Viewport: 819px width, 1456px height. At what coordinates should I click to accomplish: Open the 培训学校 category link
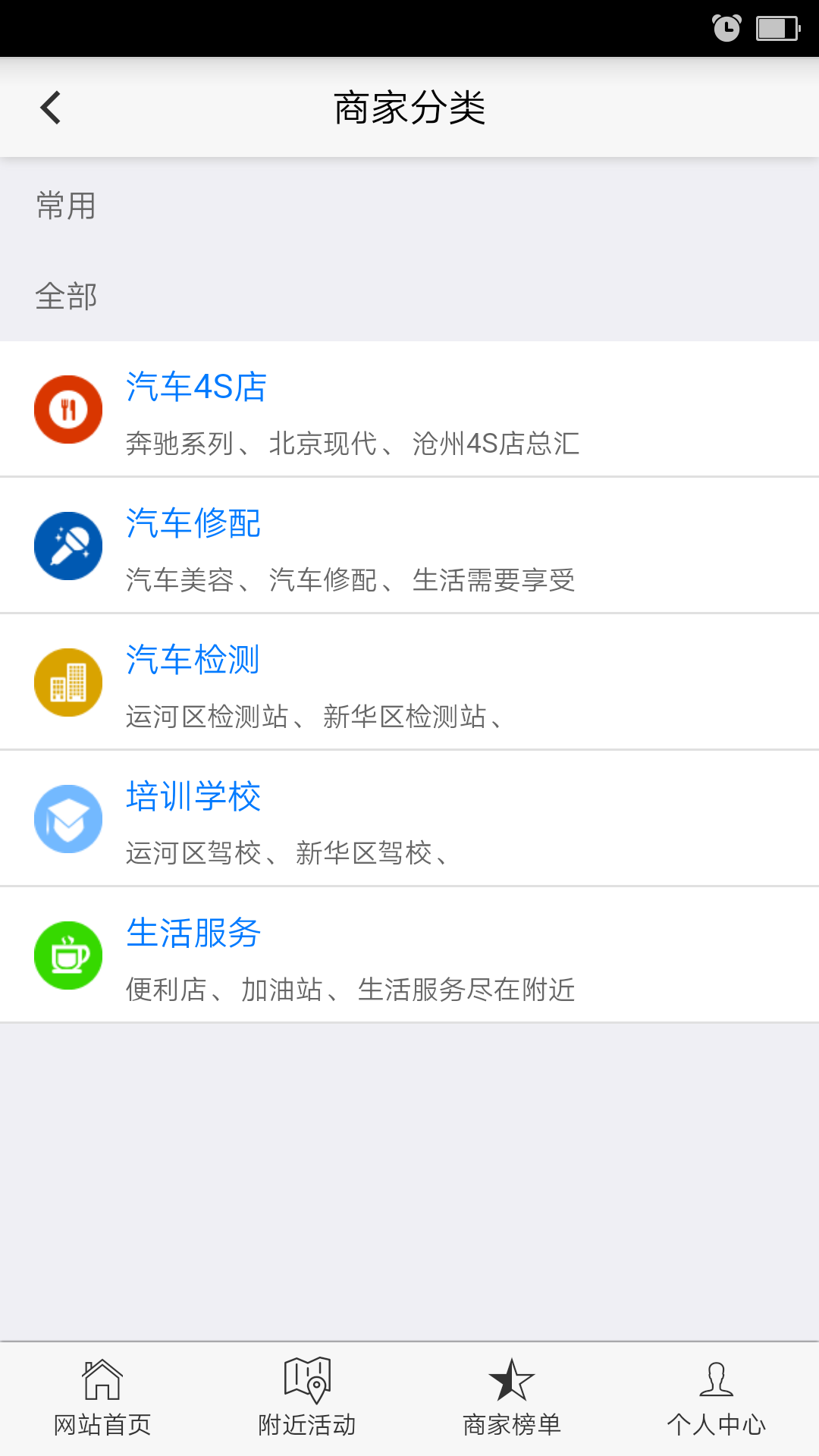click(x=193, y=796)
